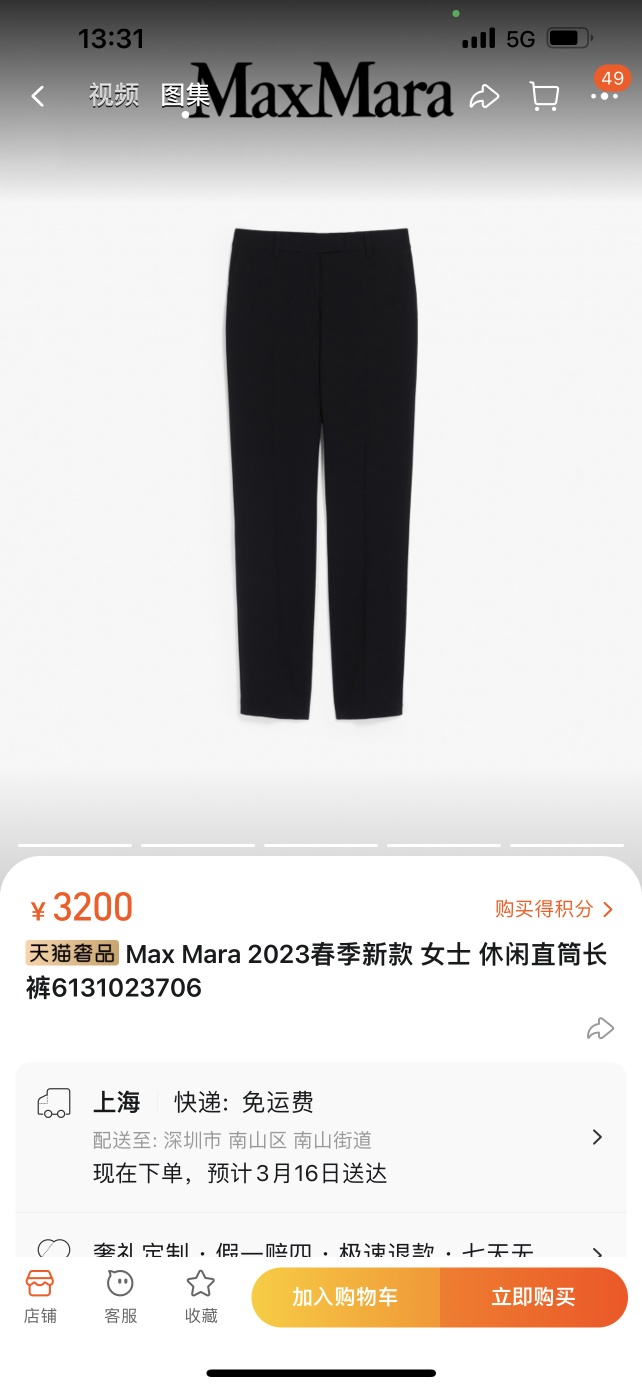The height and width of the screenshot is (1389, 642).
Task: Open the Max Mara trousers product image
Action: coord(322,473)
